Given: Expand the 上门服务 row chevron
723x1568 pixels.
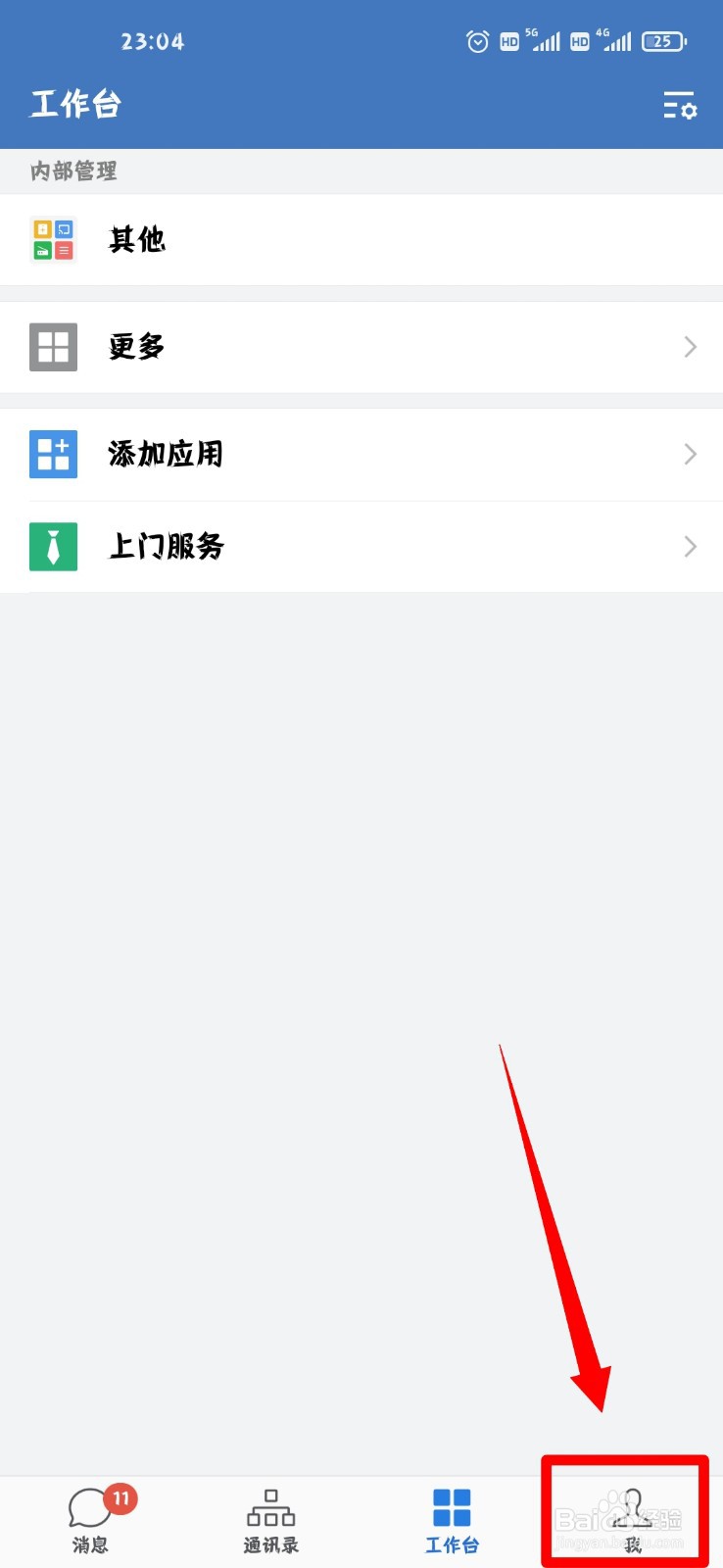Looking at the screenshot, I should click(690, 546).
